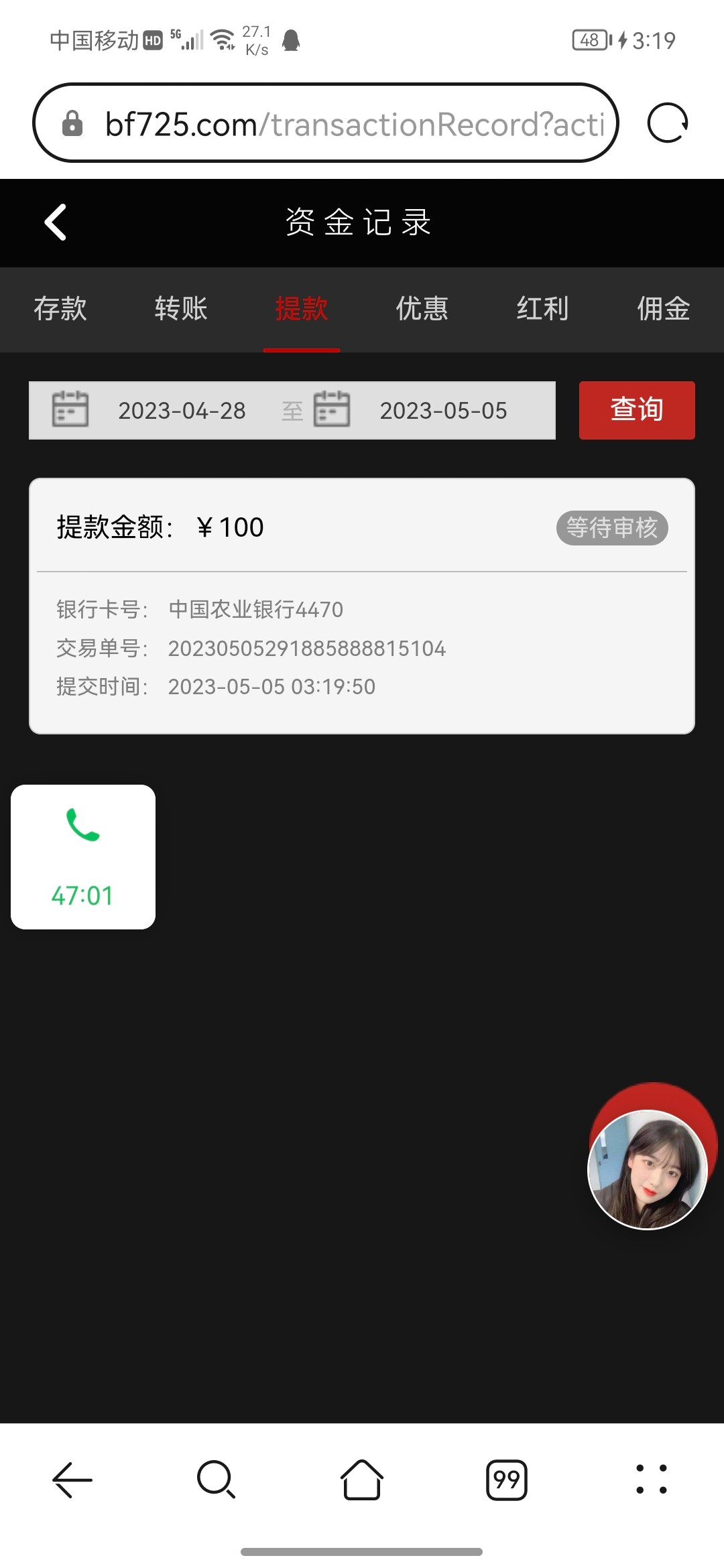The image size is (724, 1568).
Task: Pick the start date 2023-04-28
Action: (181, 411)
